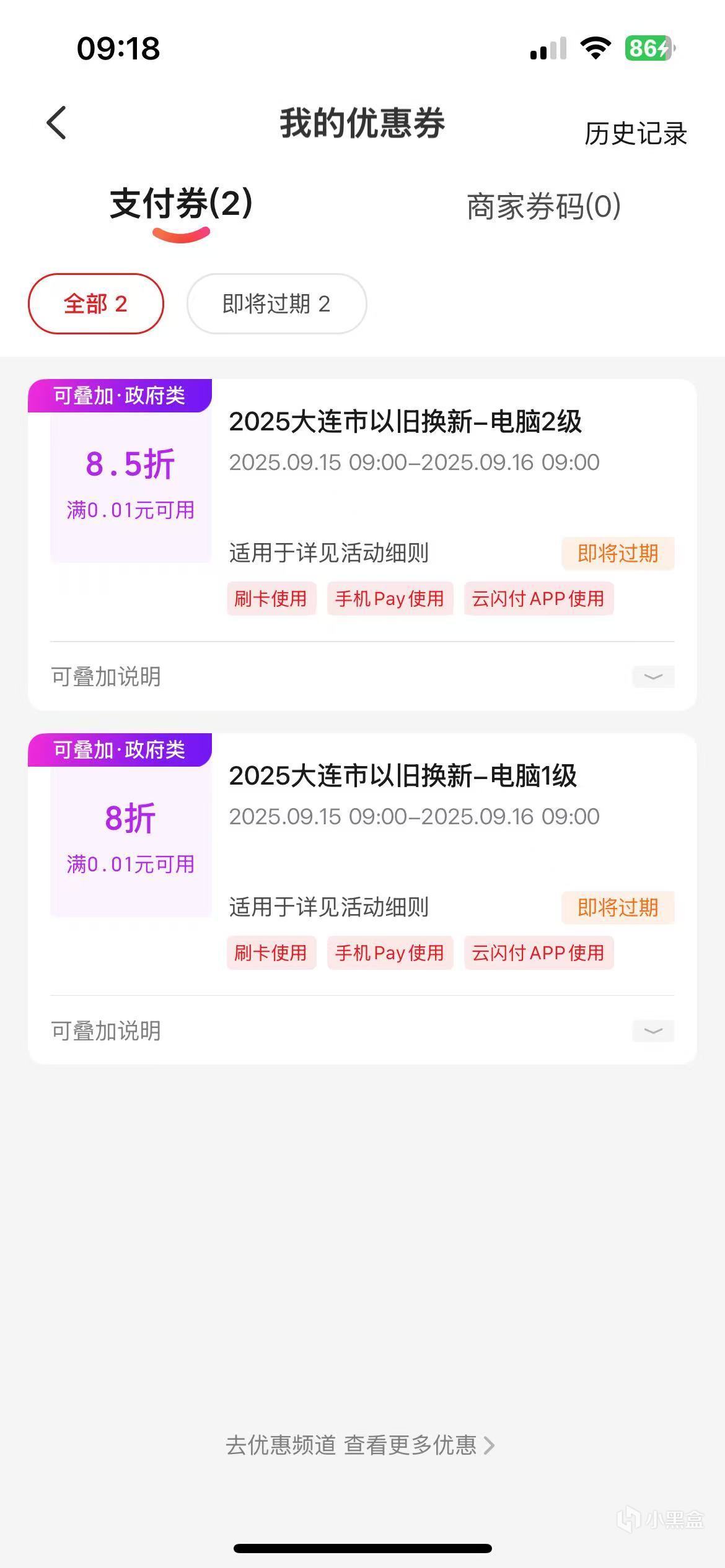Tap 去优惠频道 查看更多优惠 link

pyautogui.click(x=360, y=1445)
